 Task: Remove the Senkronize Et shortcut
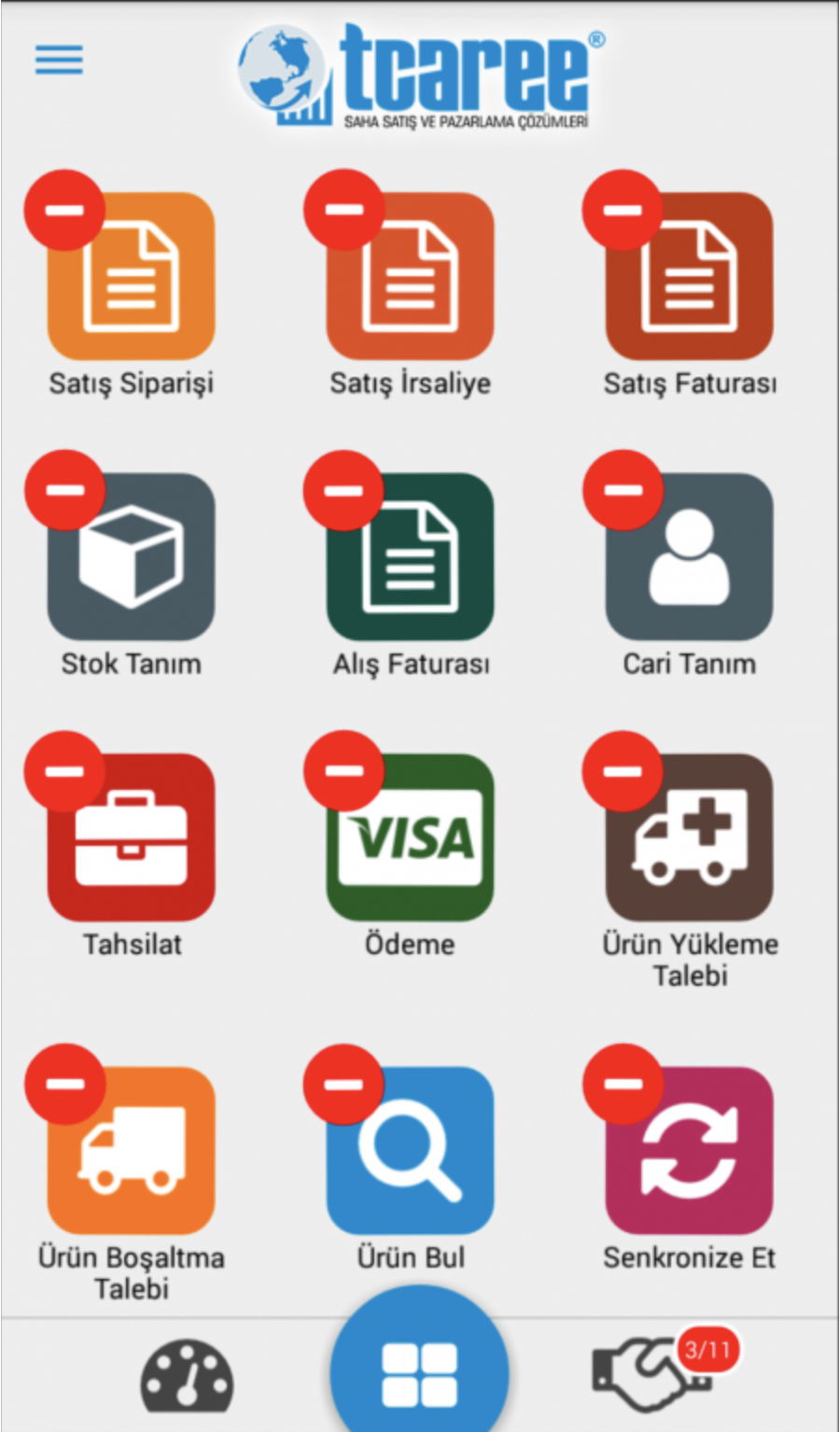623,1084
